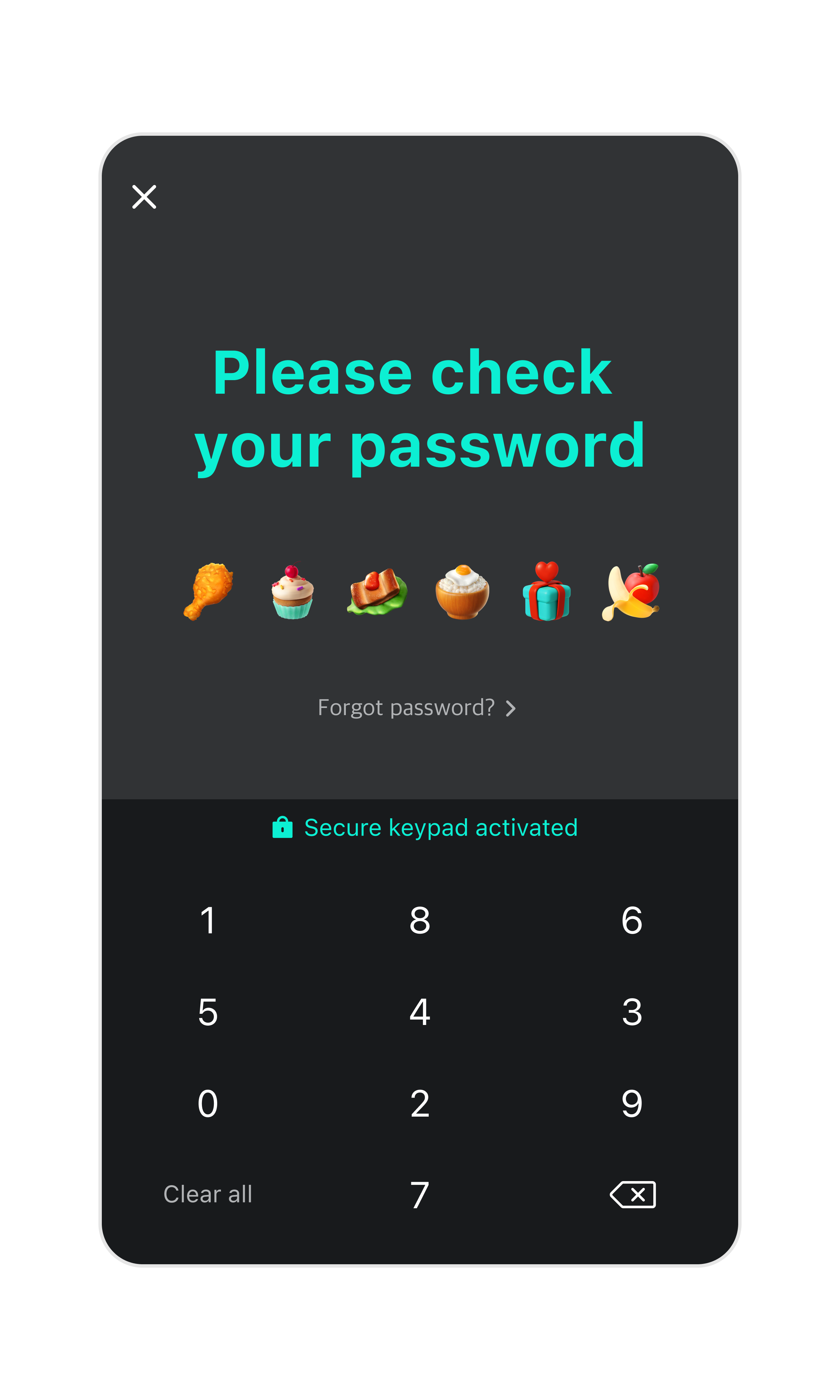Delete the last digit with backspace
840x1400 pixels.
point(633,1195)
